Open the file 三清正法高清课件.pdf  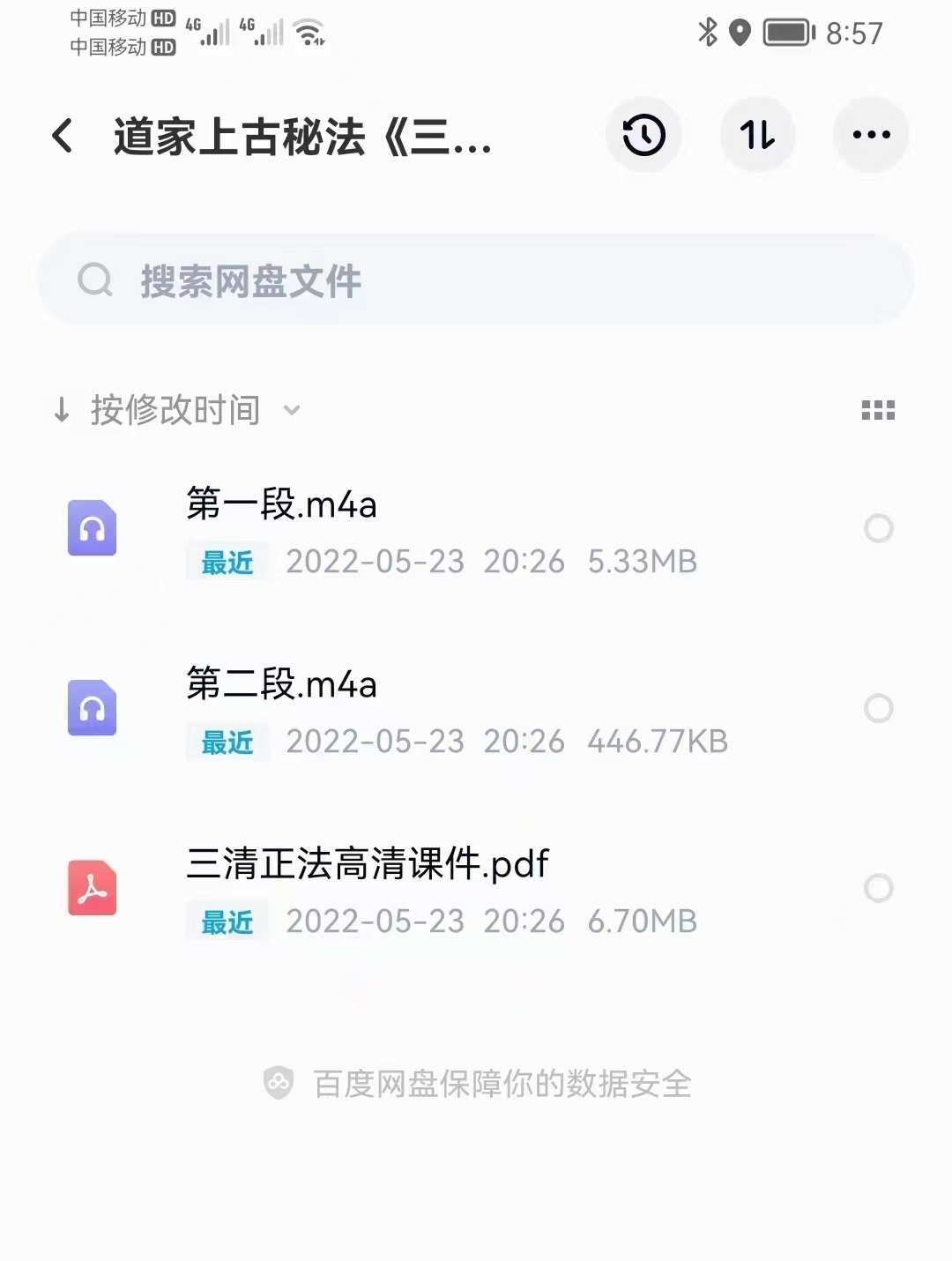(x=368, y=865)
